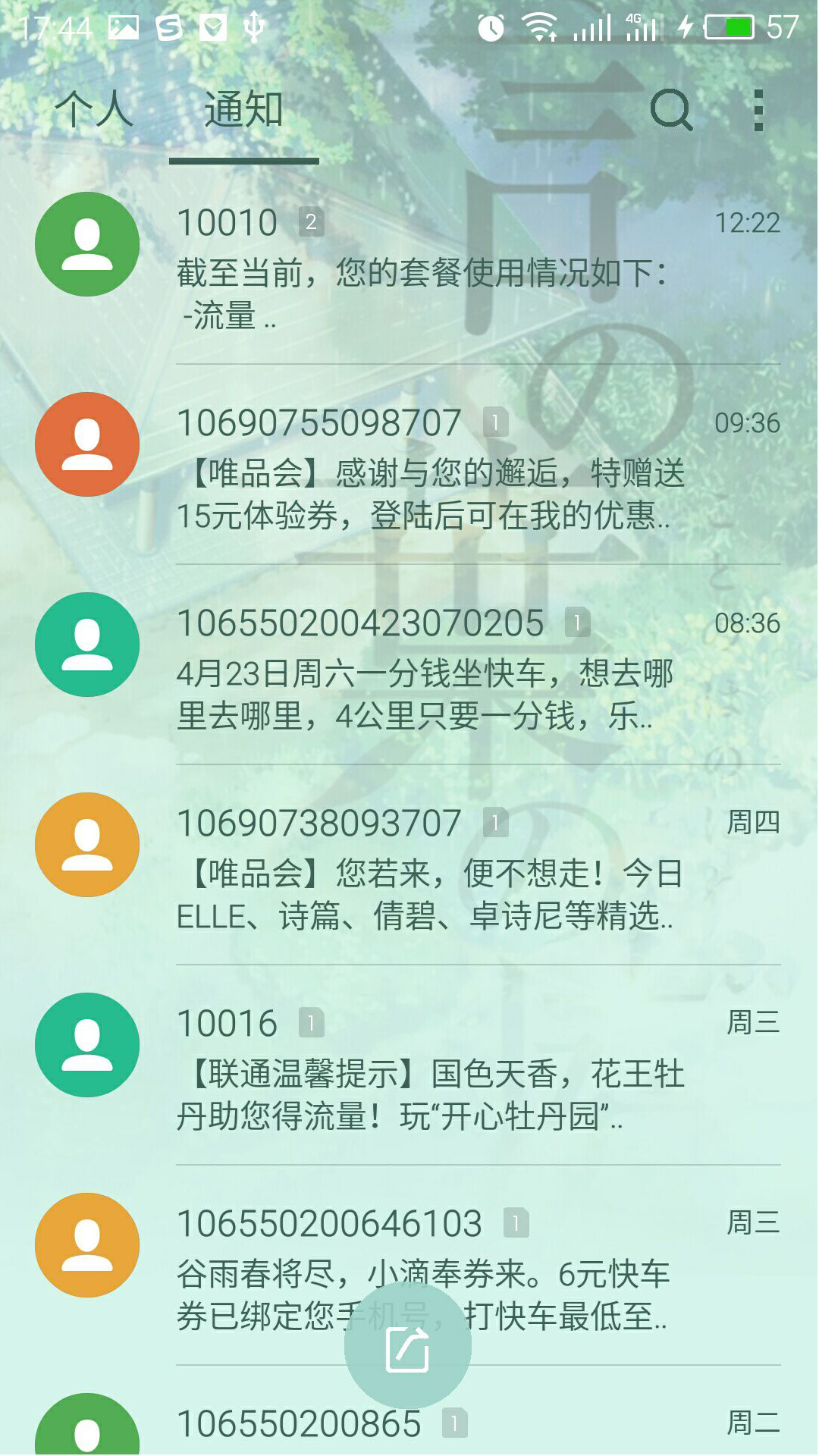Open the search icon
Screen dimensions: 819x1456
click(672, 111)
